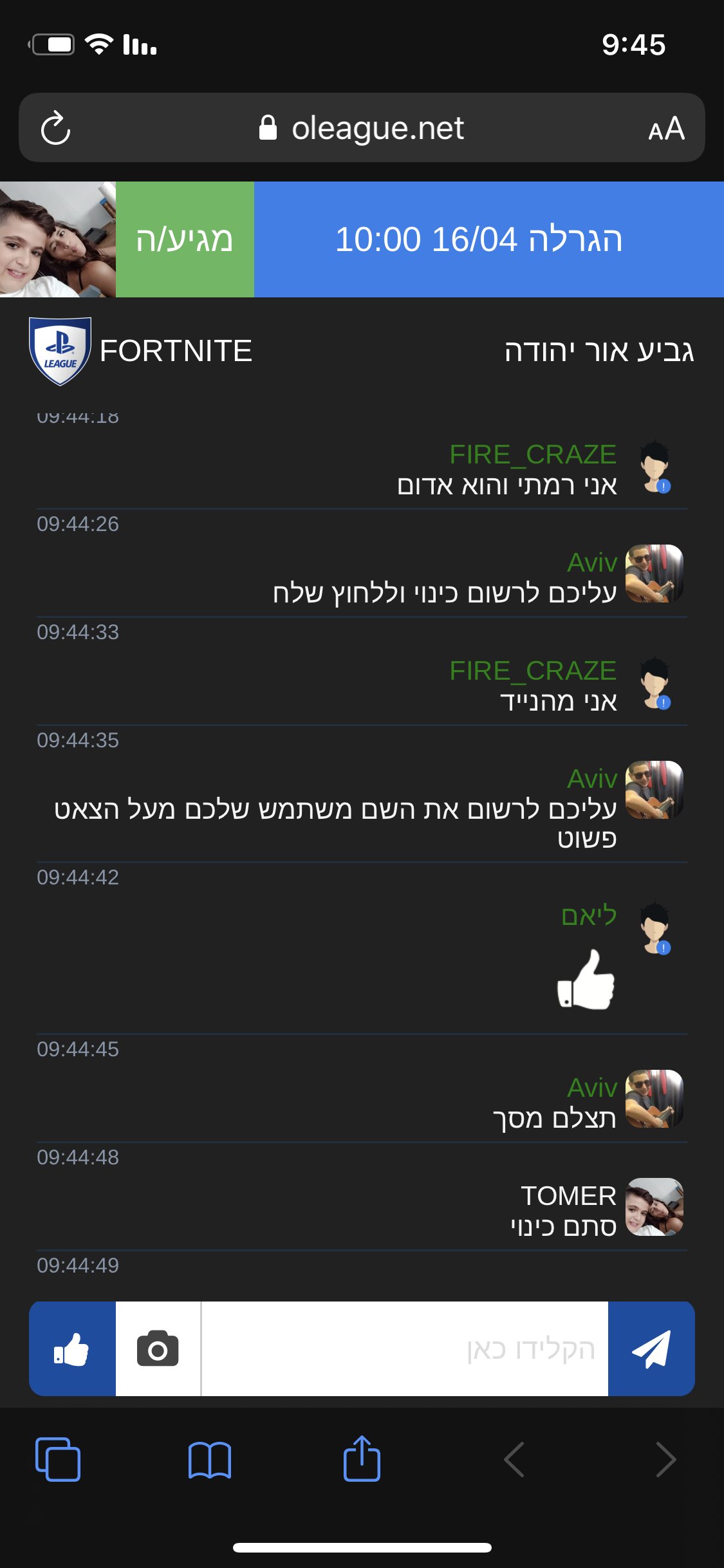Share this page
Screen dimensions: 724x1568
362,1458
